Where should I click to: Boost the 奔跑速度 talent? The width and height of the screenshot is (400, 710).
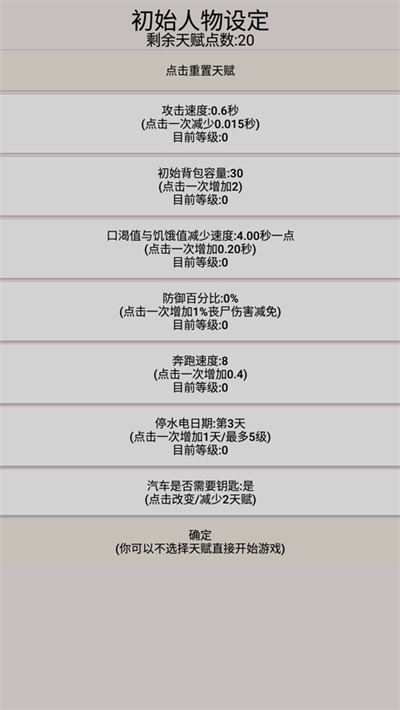coord(200,374)
